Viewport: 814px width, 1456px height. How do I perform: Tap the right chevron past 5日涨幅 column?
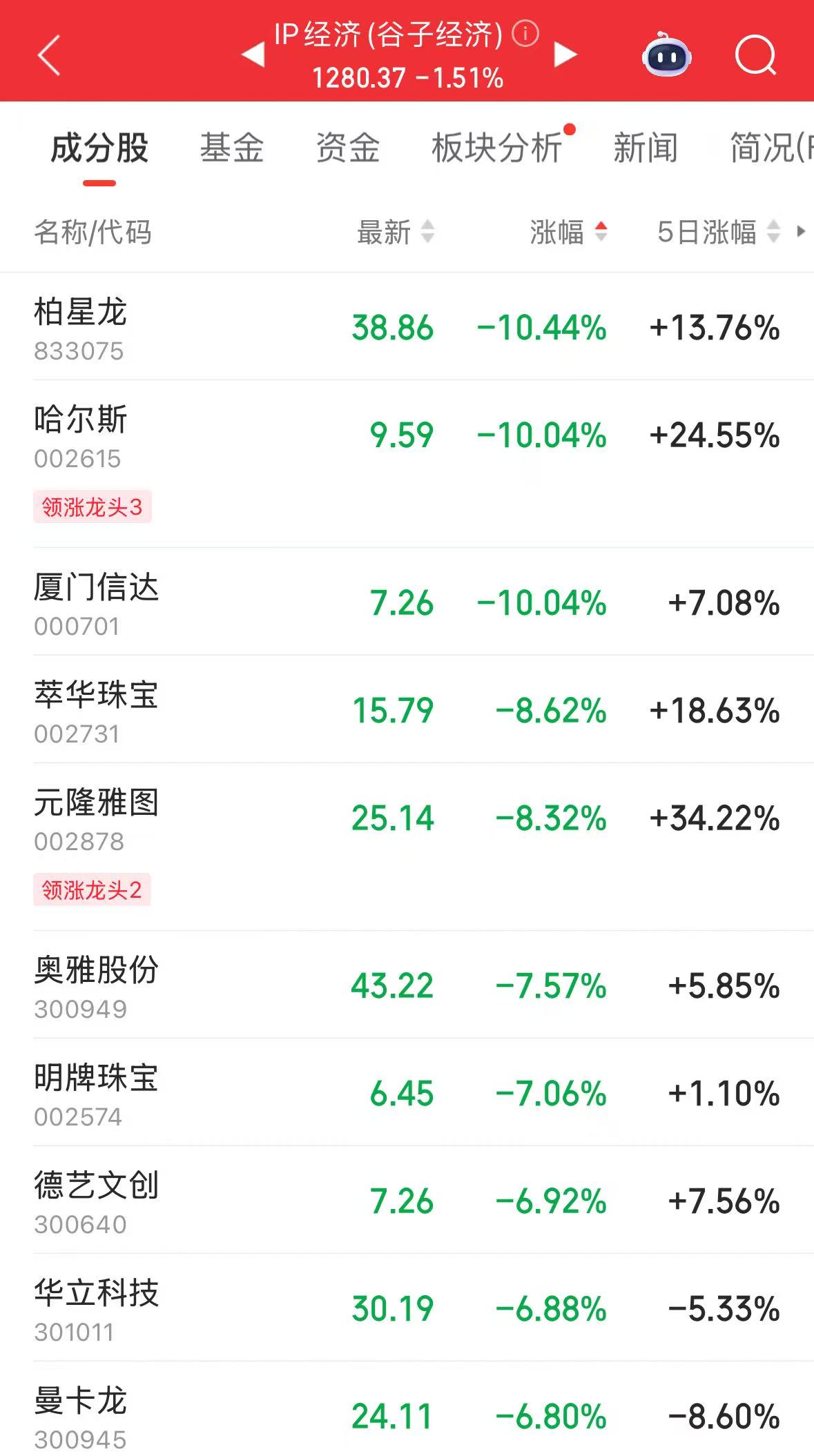[800, 233]
